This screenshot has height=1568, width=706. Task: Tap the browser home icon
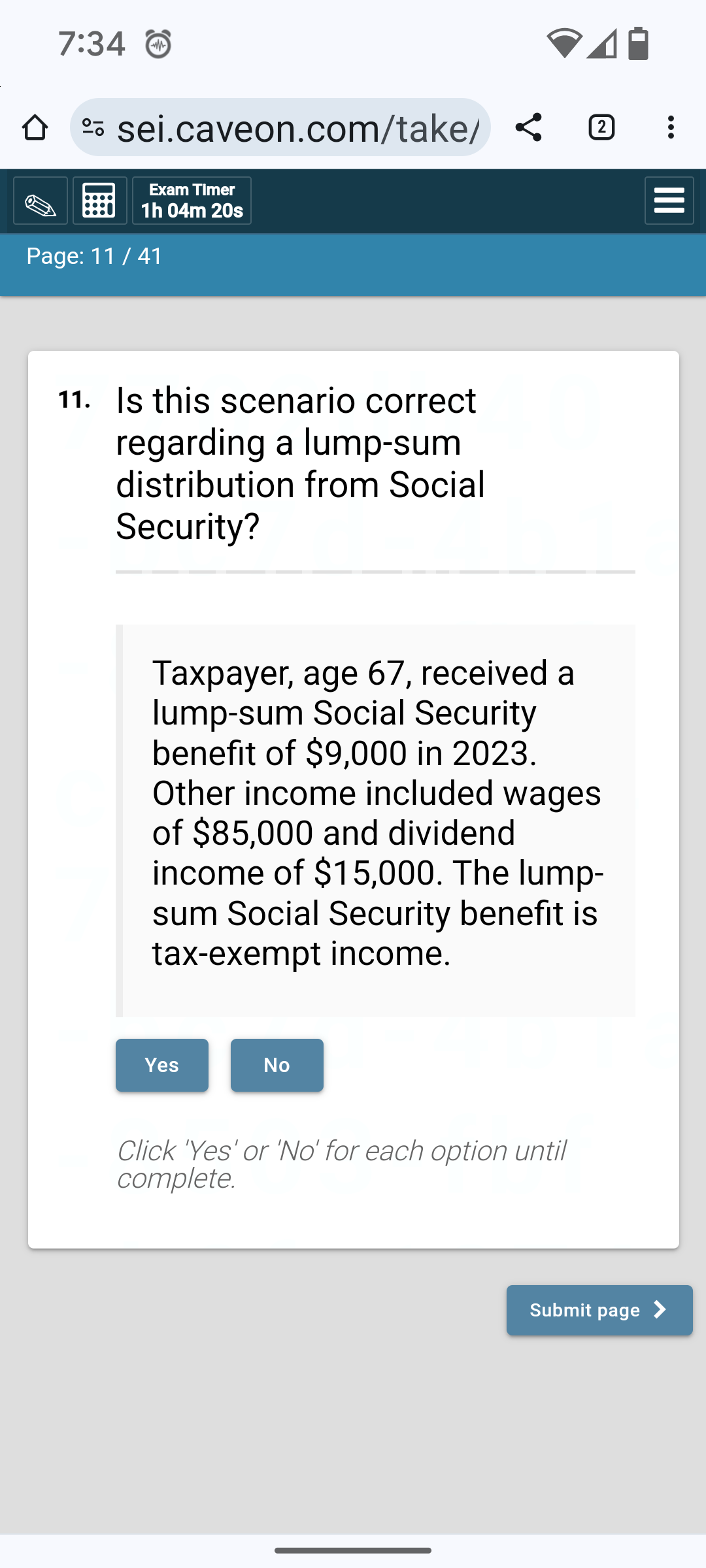(x=35, y=127)
